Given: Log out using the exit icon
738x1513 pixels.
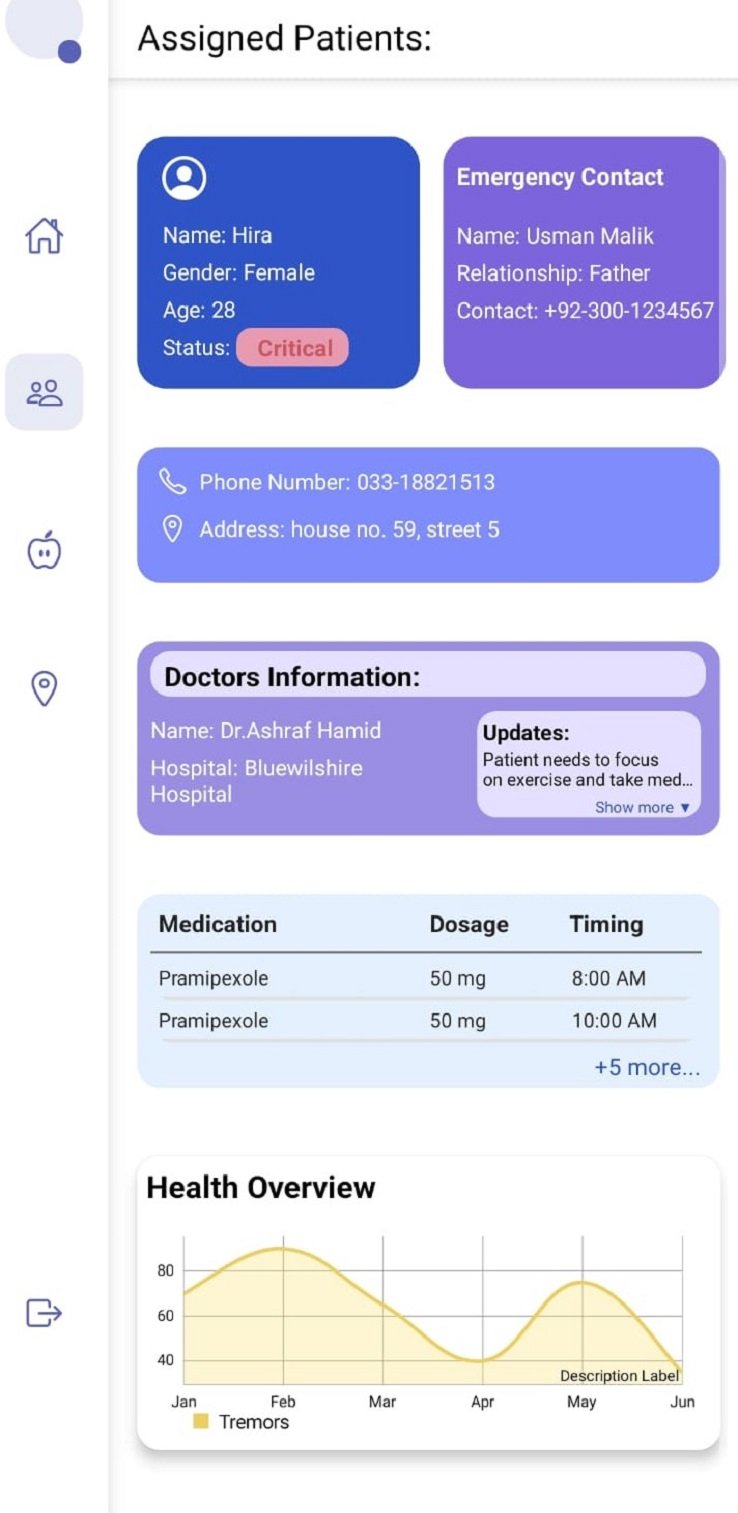Looking at the screenshot, I should 44,1311.
